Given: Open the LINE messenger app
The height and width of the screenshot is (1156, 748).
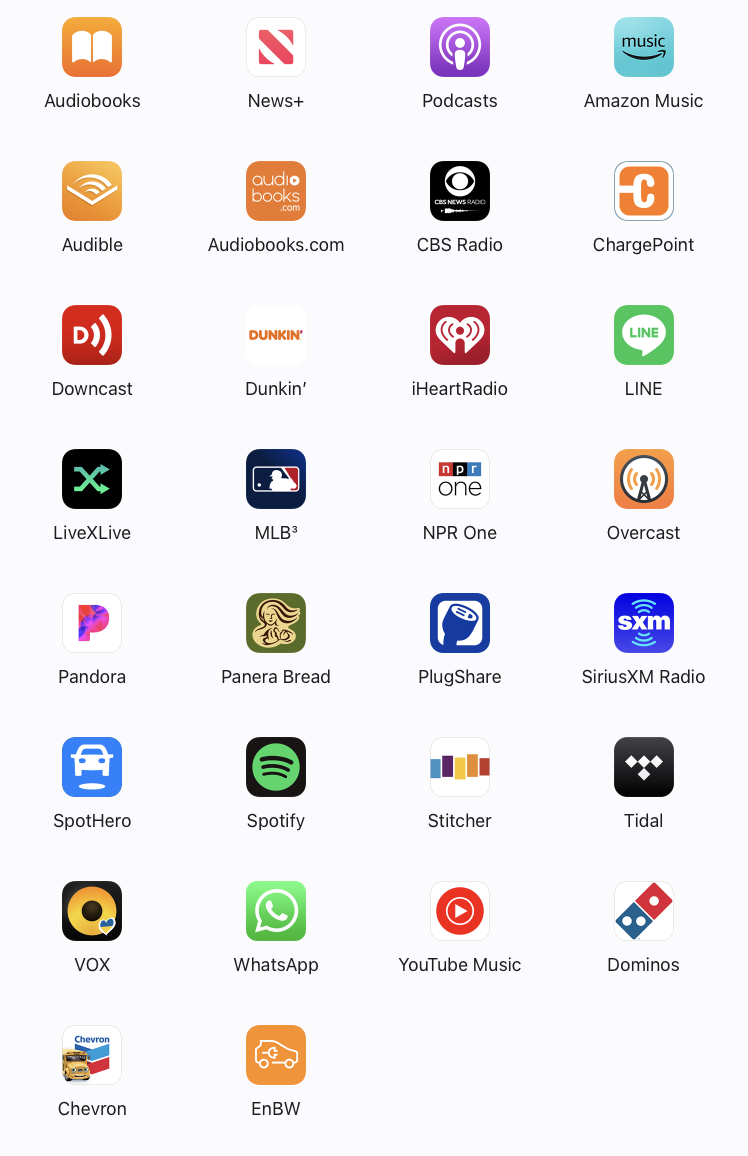Looking at the screenshot, I should tap(643, 335).
